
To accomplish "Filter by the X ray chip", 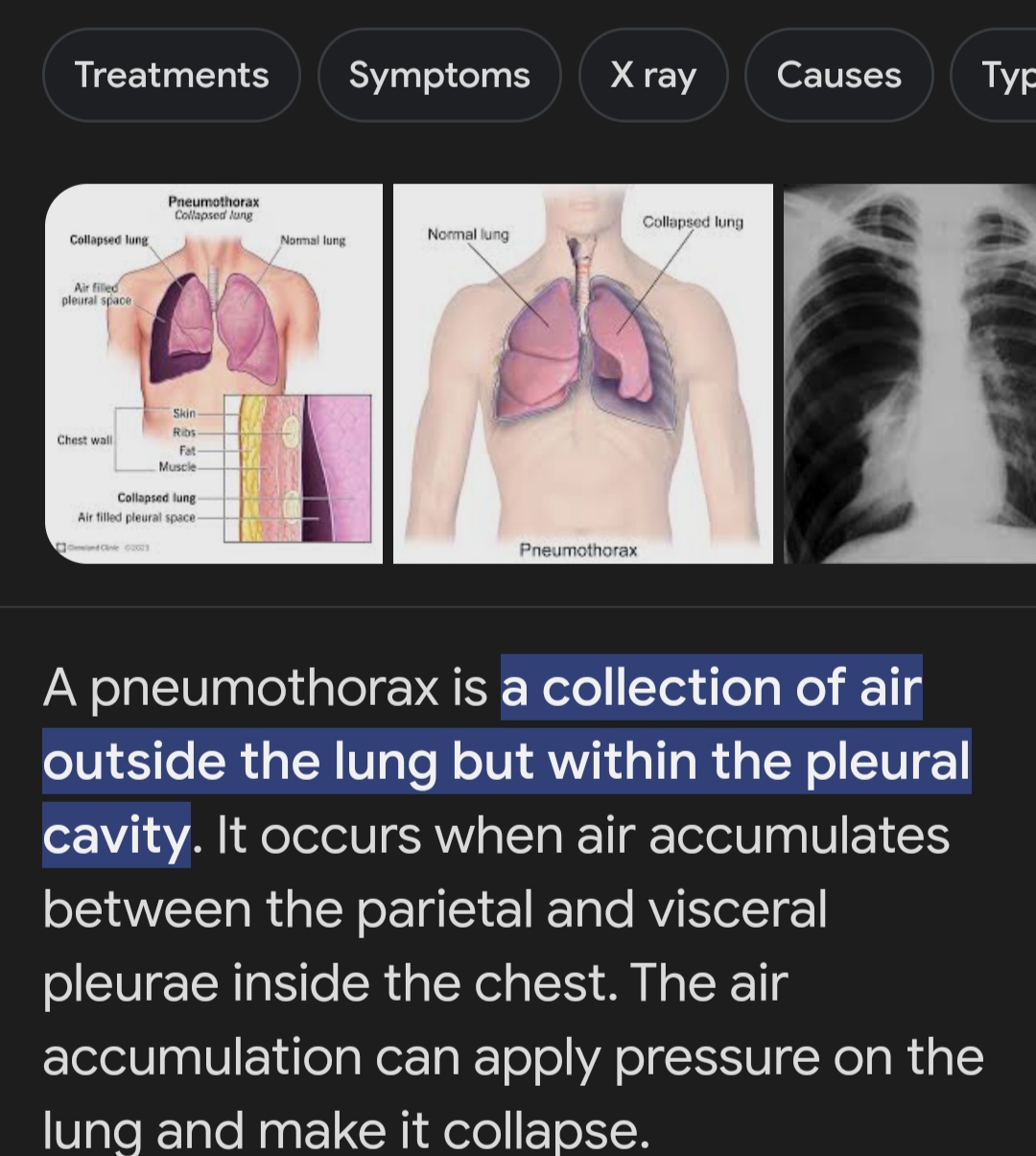I will [653, 75].
